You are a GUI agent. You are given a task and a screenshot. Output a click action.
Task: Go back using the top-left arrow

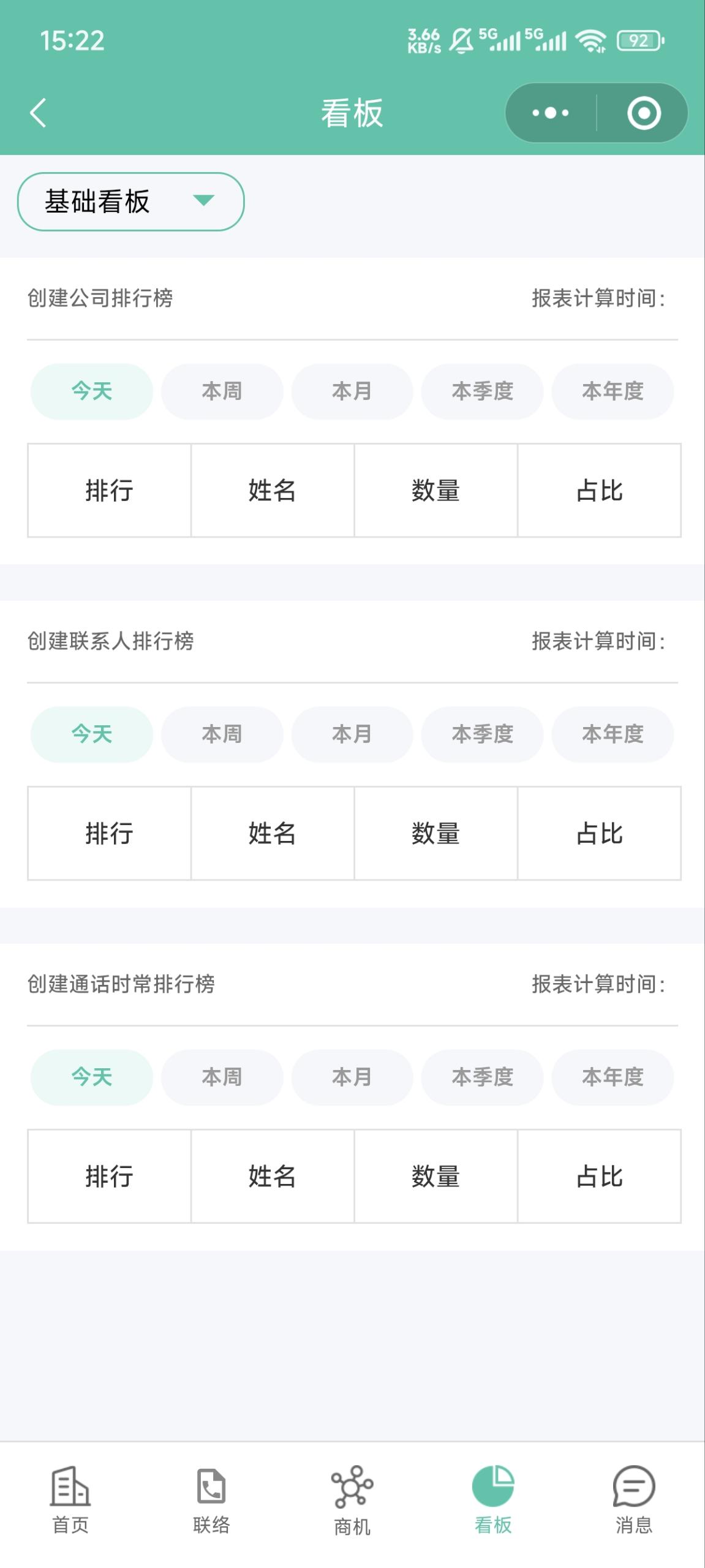tap(38, 113)
